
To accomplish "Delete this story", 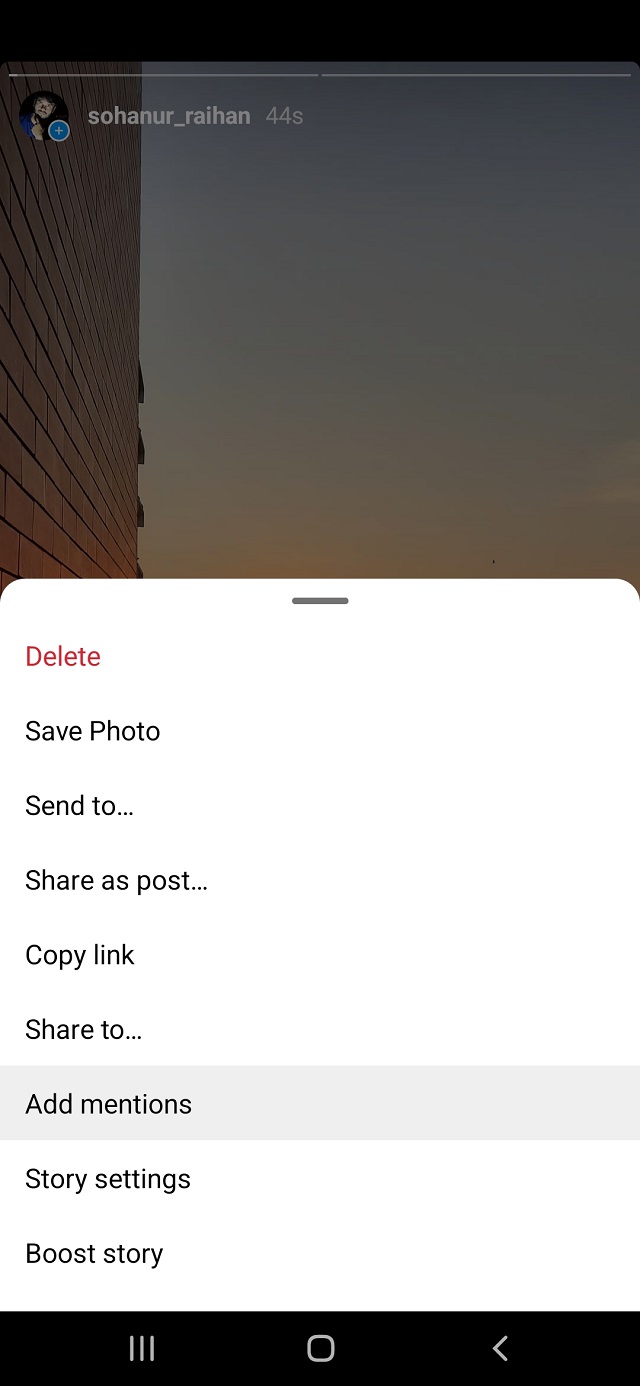I will click(63, 657).
